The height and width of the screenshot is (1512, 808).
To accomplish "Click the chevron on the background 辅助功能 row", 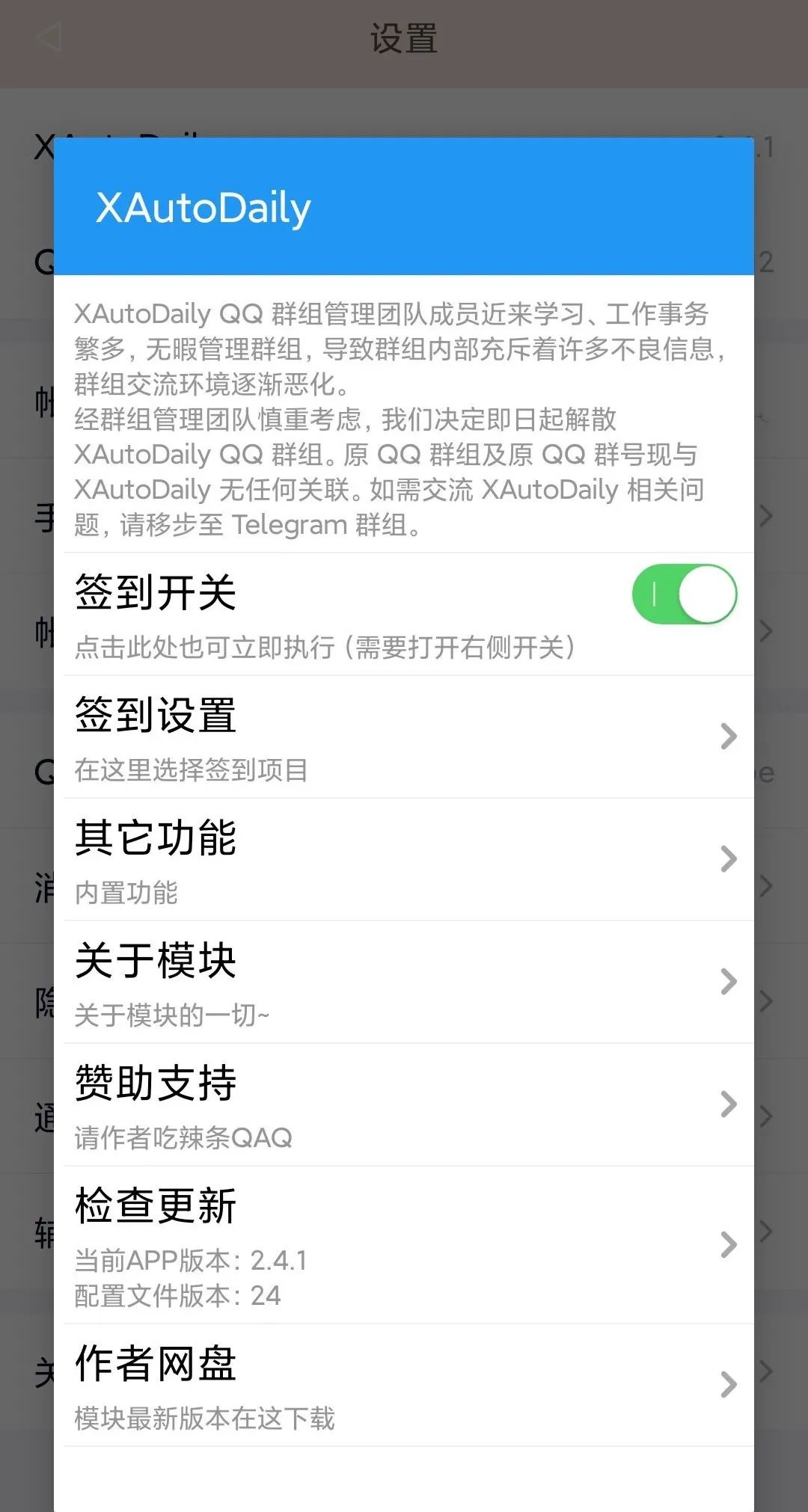I will click(x=765, y=1230).
